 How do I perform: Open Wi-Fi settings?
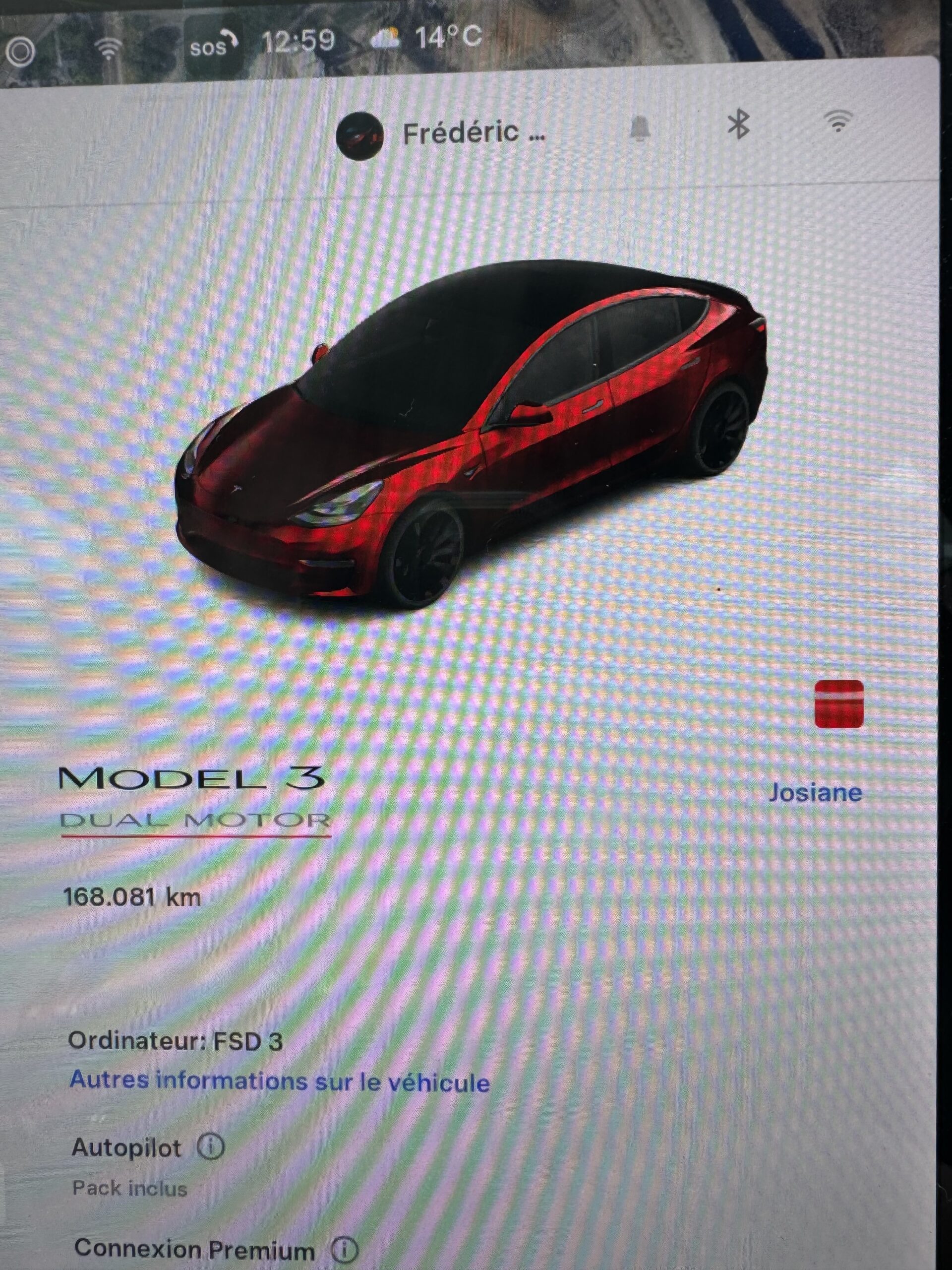837,121
